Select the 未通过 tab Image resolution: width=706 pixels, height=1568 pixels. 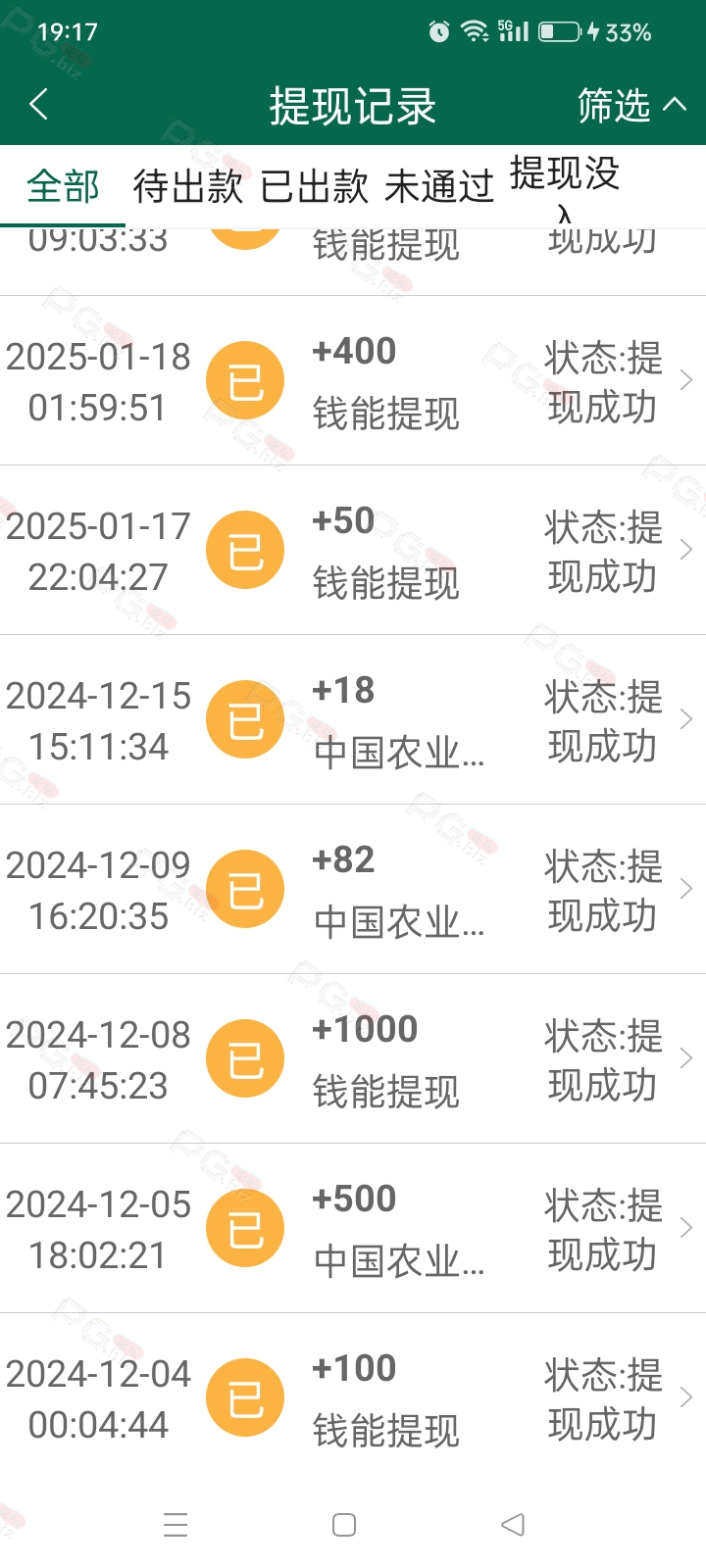pos(439,186)
